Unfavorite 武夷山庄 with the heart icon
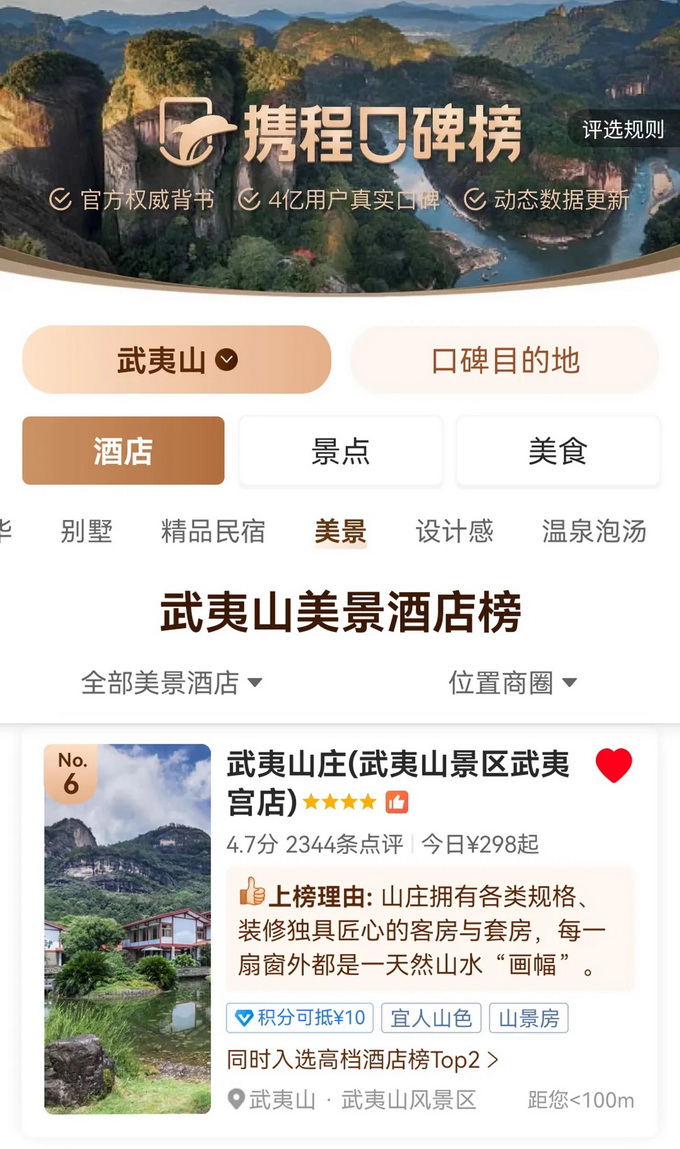Image resolution: width=680 pixels, height=1149 pixels. tap(614, 766)
